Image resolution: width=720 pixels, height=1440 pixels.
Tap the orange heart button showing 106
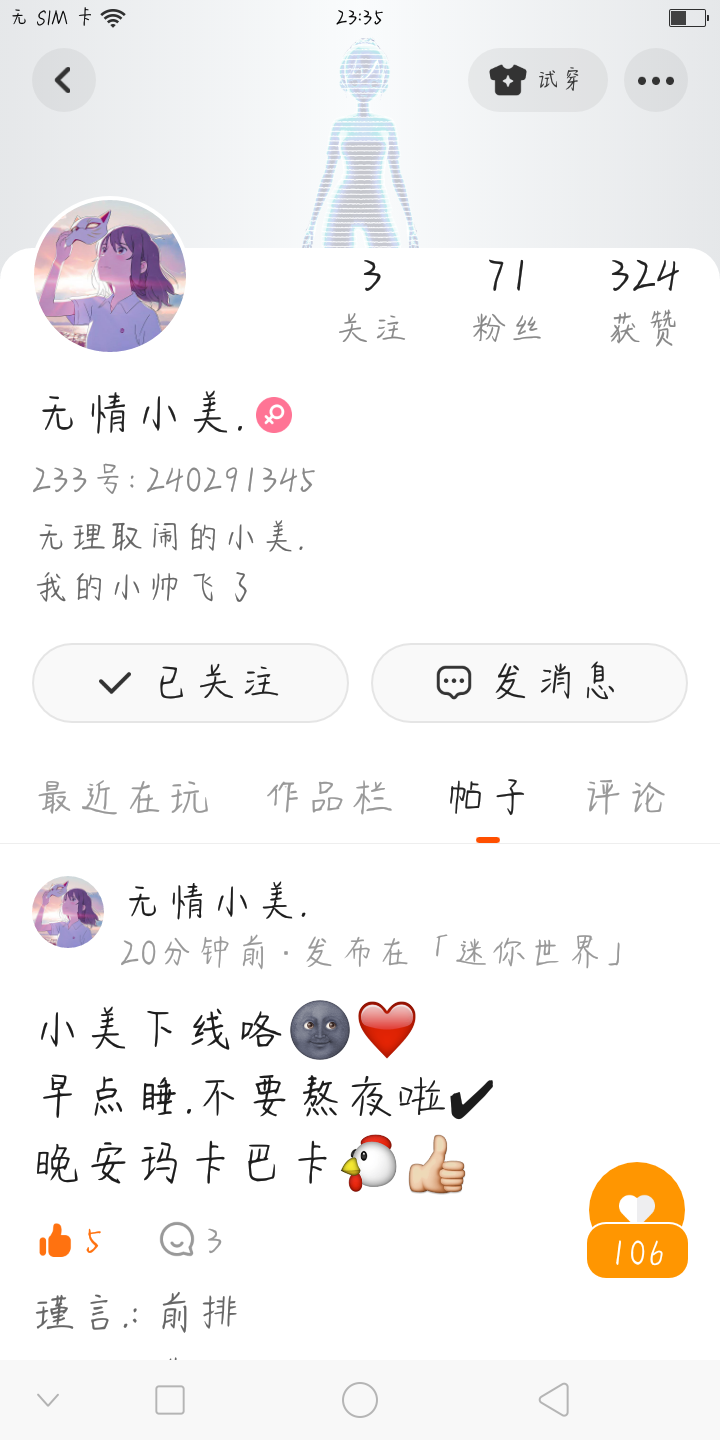click(637, 1220)
